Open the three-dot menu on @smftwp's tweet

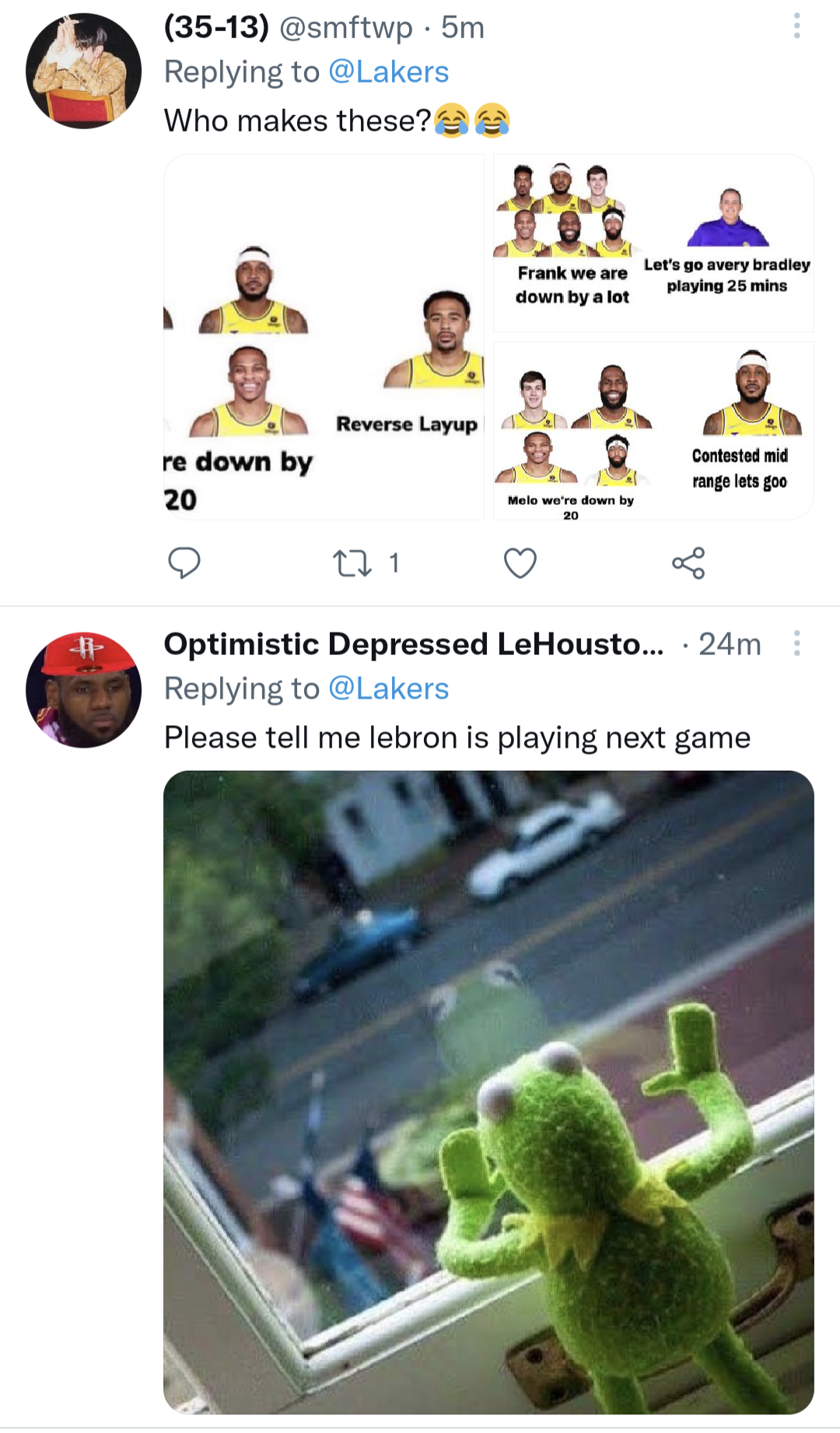coord(796,26)
